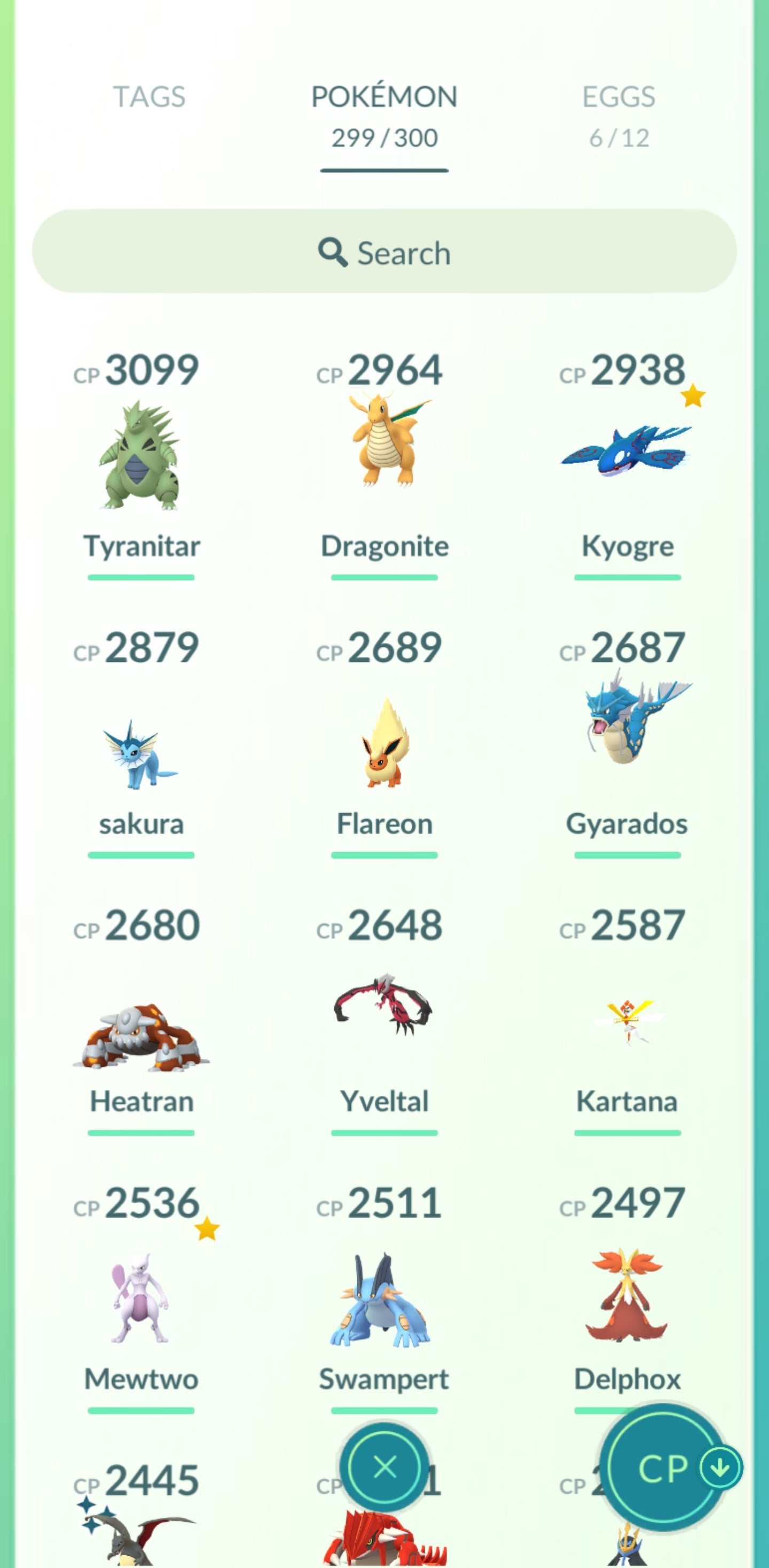Open Kartana with CP 2587
The image size is (769, 1568).
(x=626, y=1023)
